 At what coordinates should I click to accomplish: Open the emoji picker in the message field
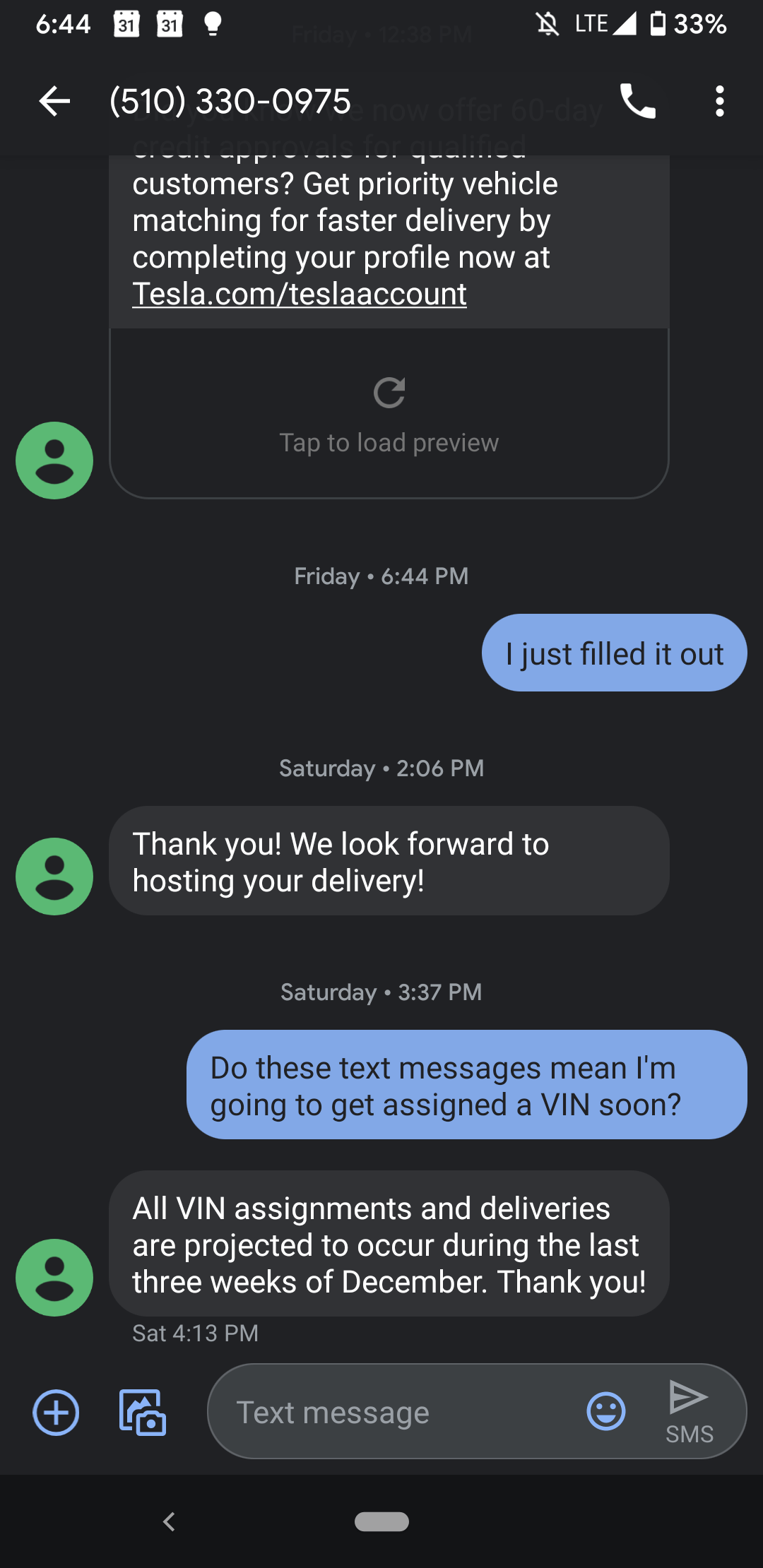pyautogui.click(x=606, y=1412)
